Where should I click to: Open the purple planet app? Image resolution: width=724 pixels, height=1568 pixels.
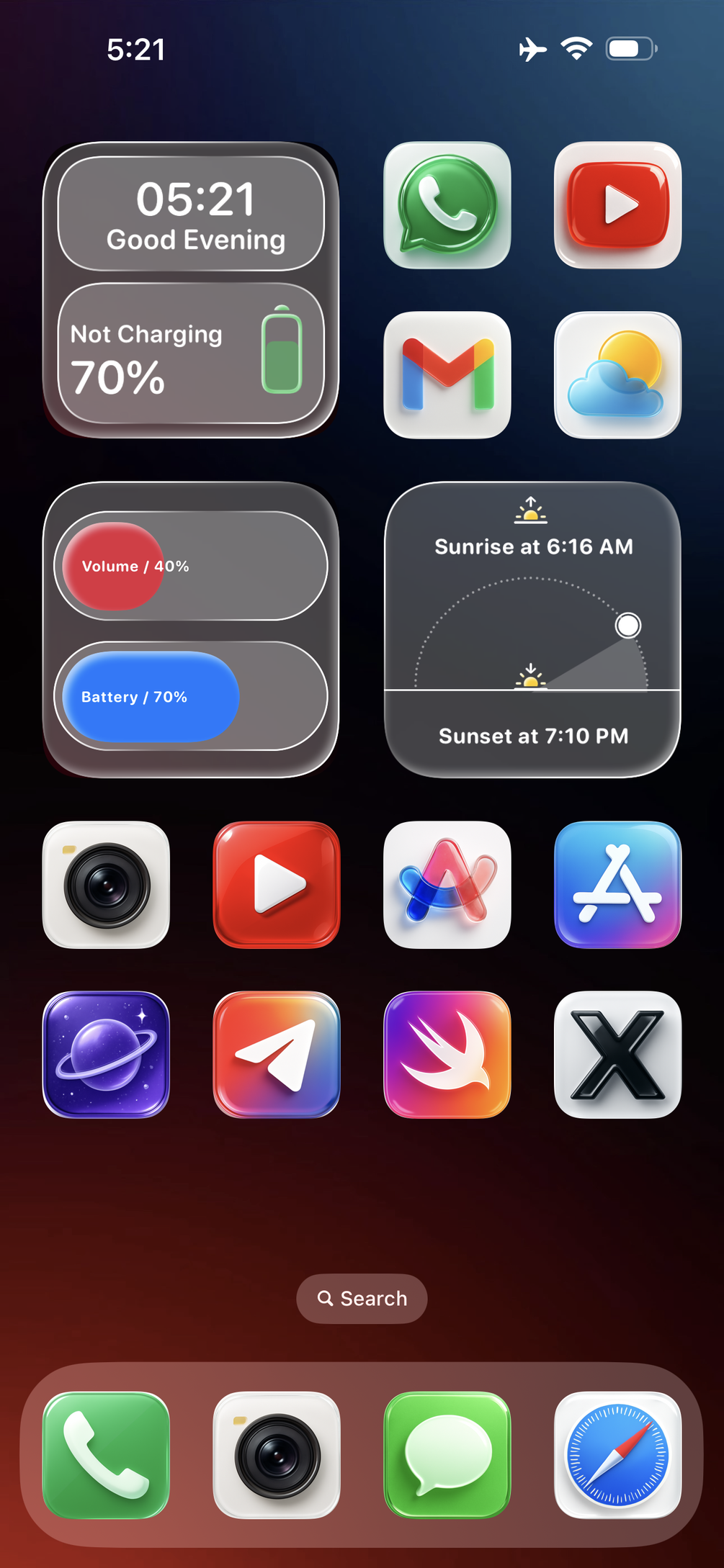click(x=107, y=1055)
